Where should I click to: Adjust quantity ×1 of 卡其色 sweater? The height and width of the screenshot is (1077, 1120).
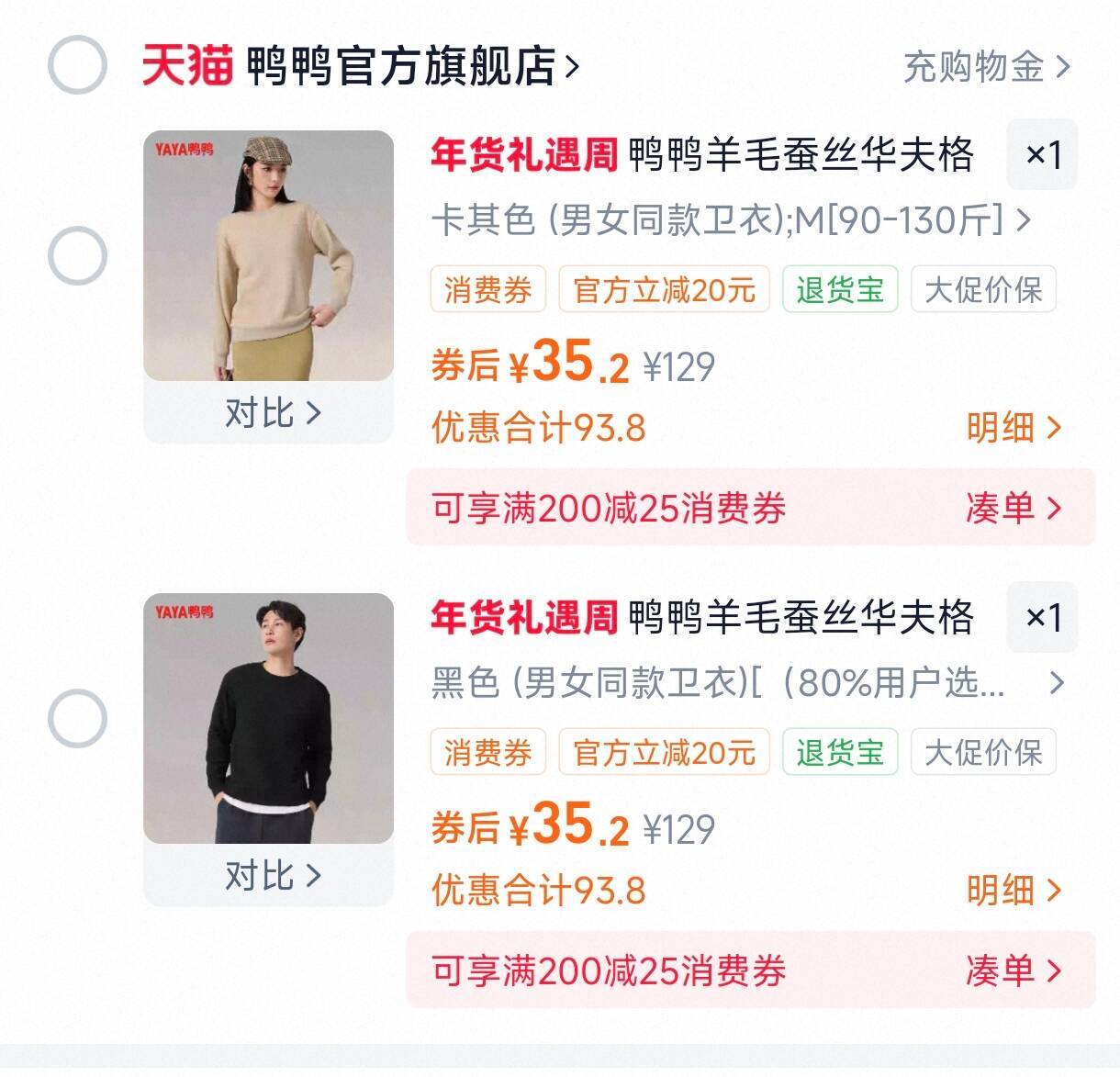[1042, 154]
